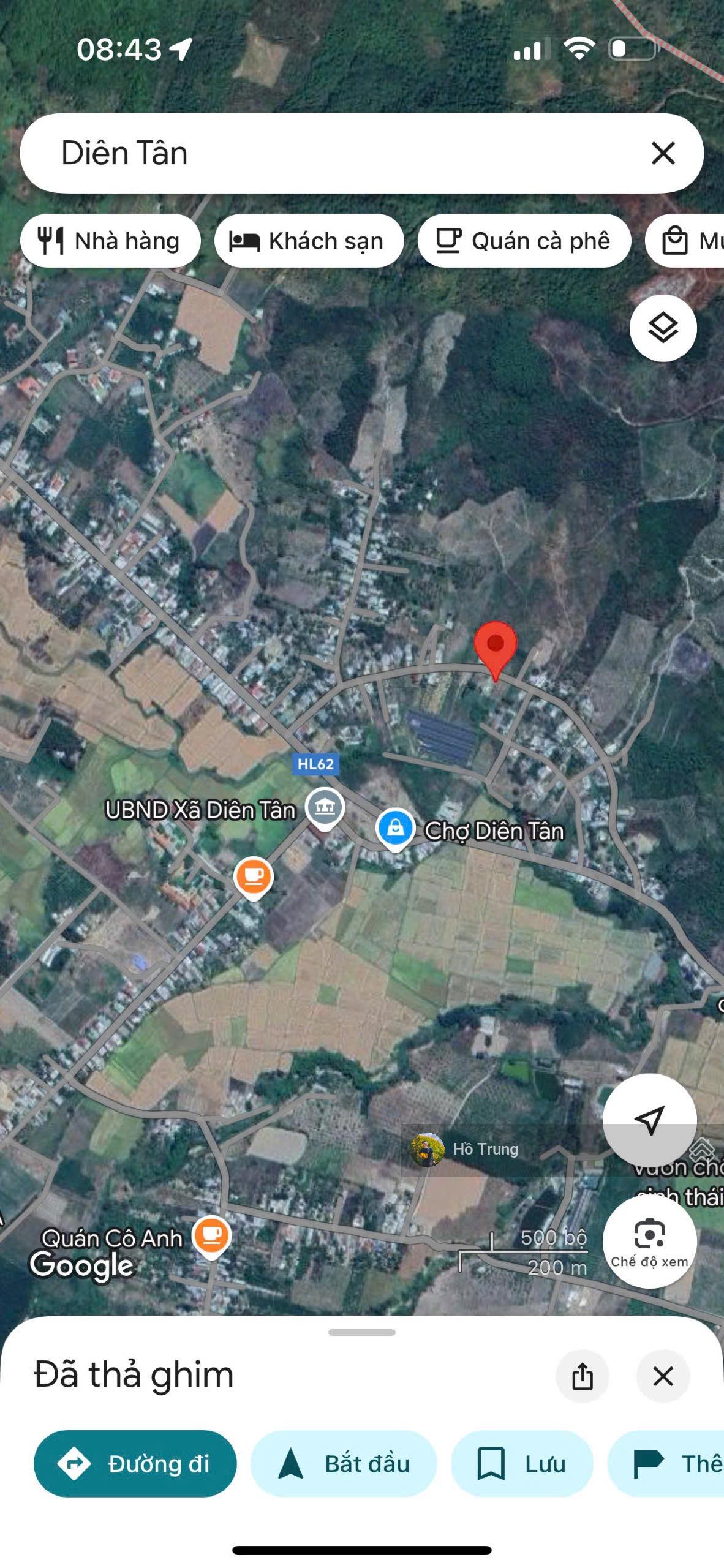This screenshot has width=724, height=1568.
Task: Clear the Diên Tân search text
Action: click(663, 153)
